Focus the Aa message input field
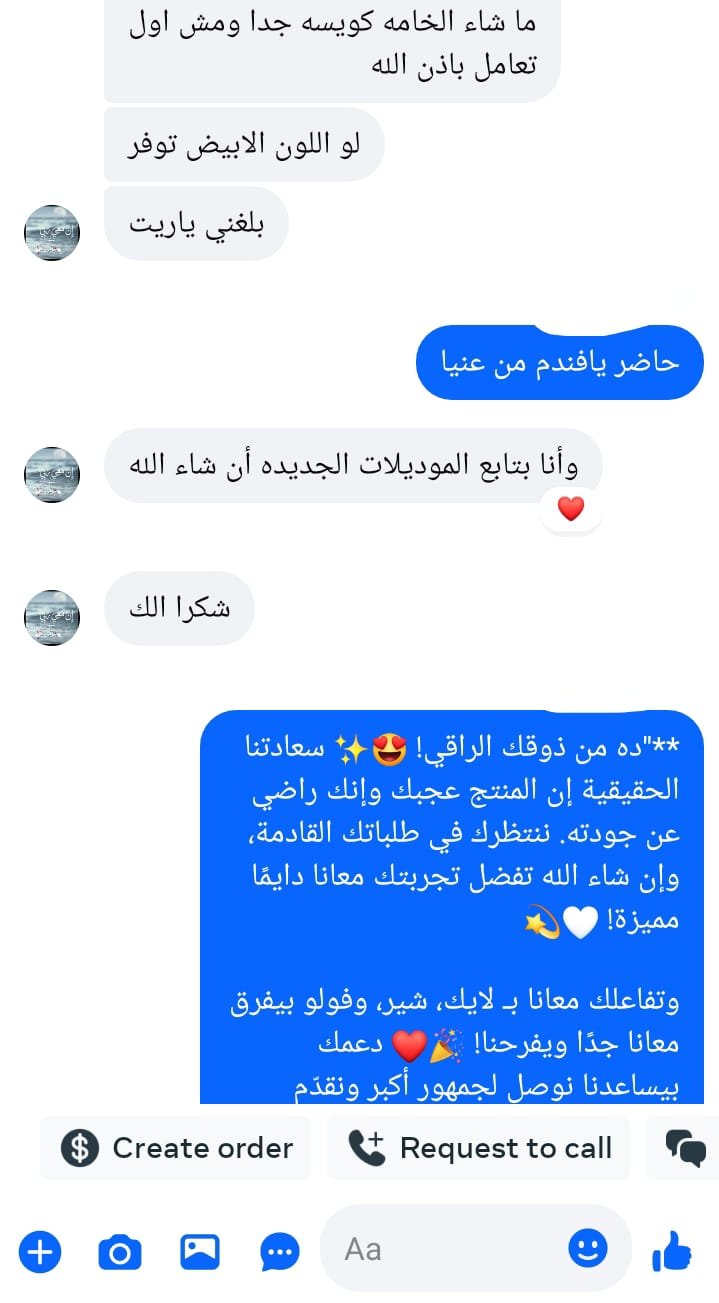719x1303 pixels. tap(450, 1249)
